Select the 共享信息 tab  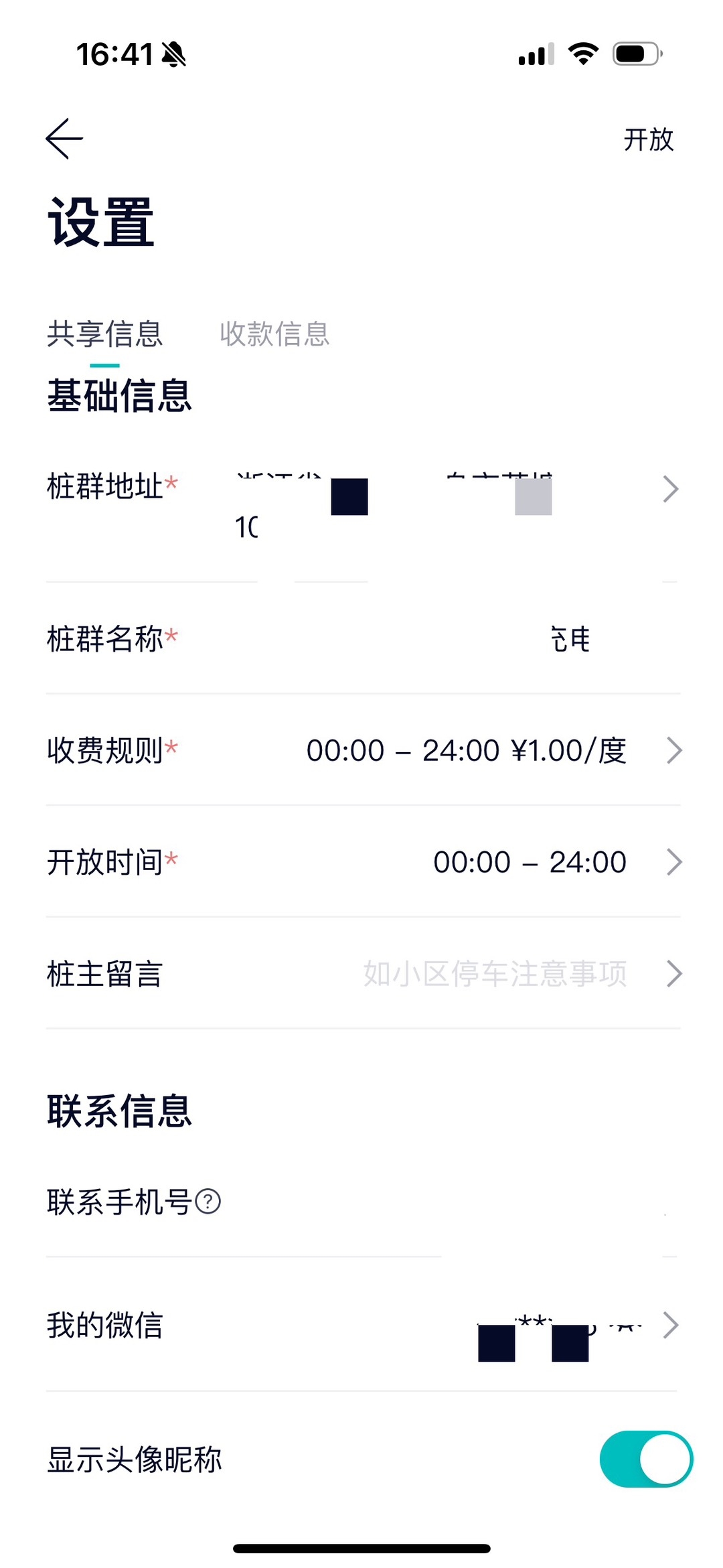105,334
